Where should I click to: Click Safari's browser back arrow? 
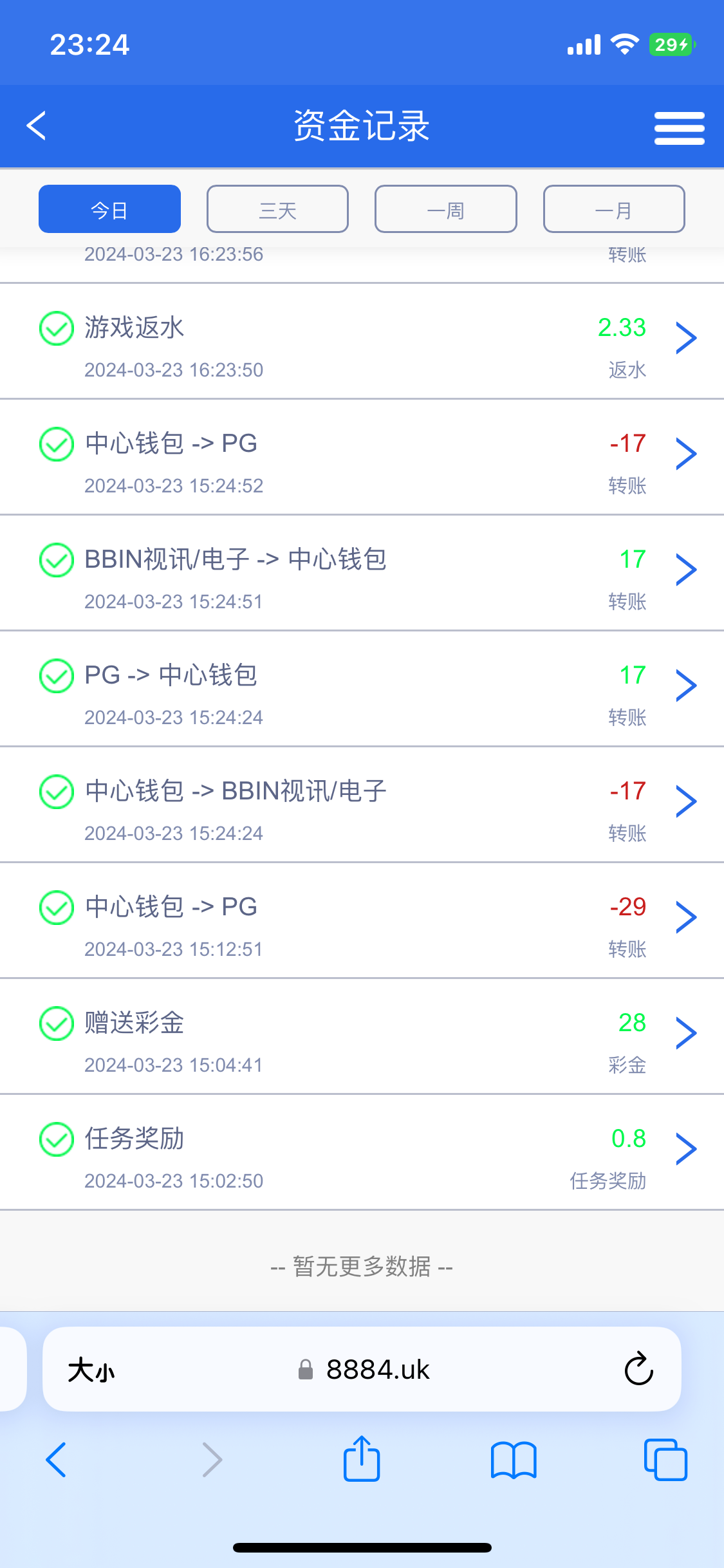57,1459
